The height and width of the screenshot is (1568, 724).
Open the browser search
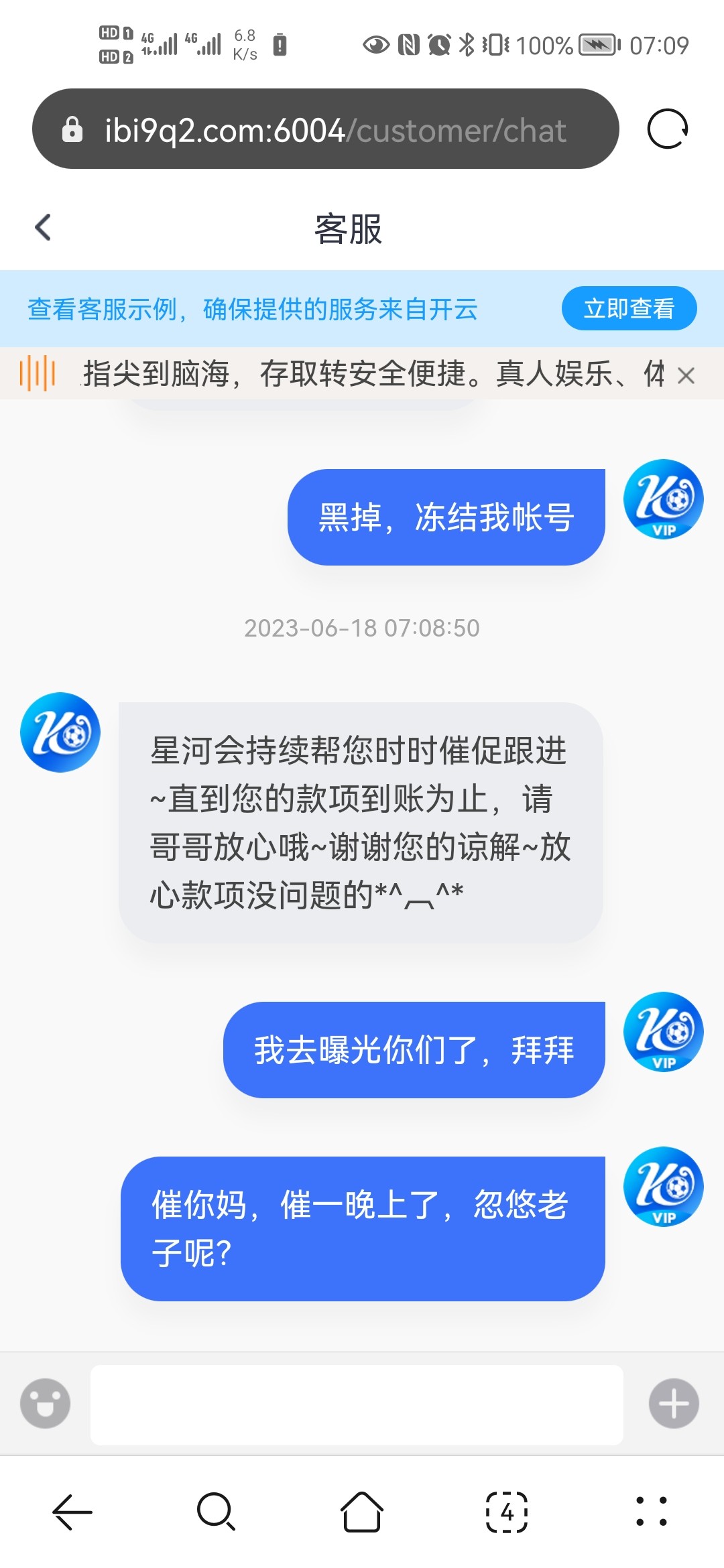[x=216, y=1512]
